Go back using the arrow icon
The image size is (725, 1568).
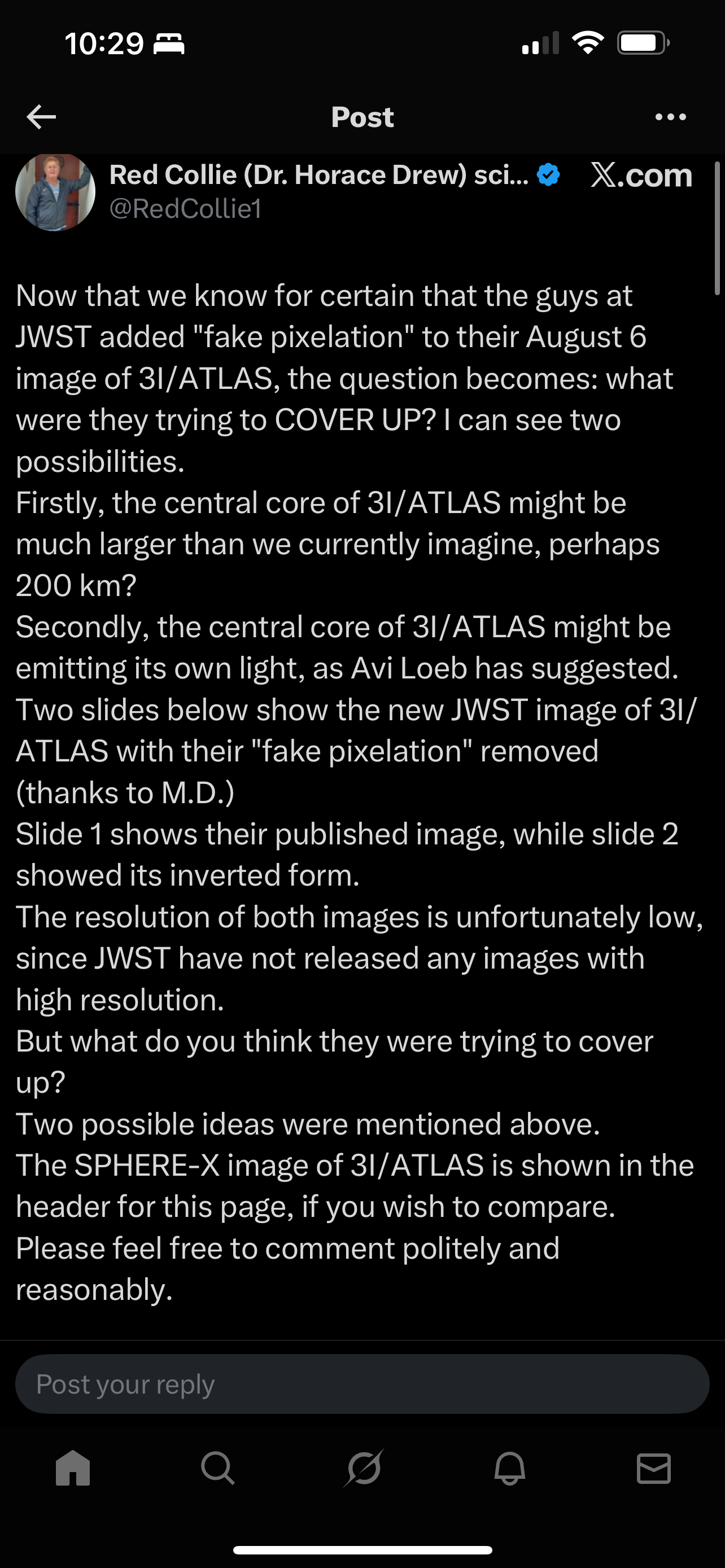click(x=41, y=117)
